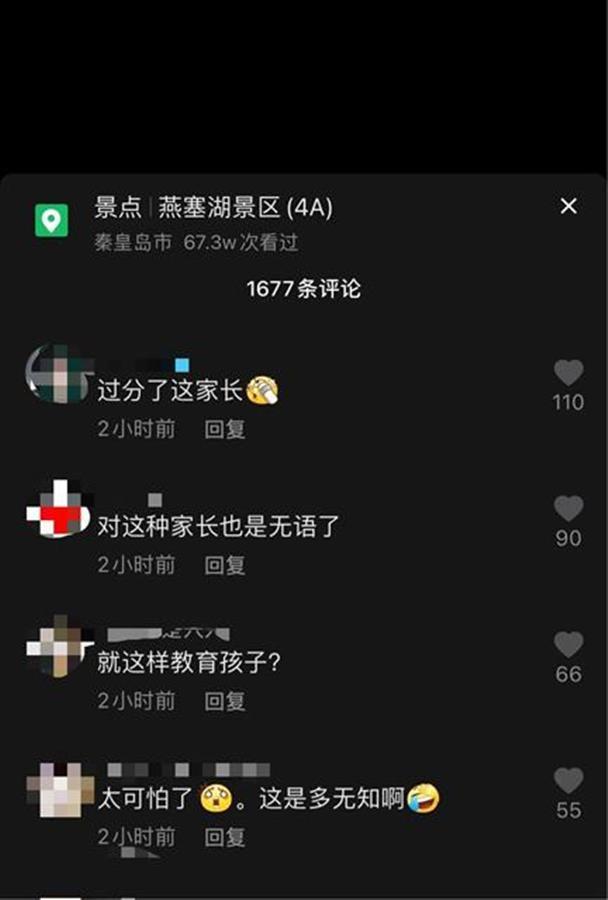Reply to the comment 就这样教育孩子?
The height and width of the screenshot is (900, 608).
[225, 701]
